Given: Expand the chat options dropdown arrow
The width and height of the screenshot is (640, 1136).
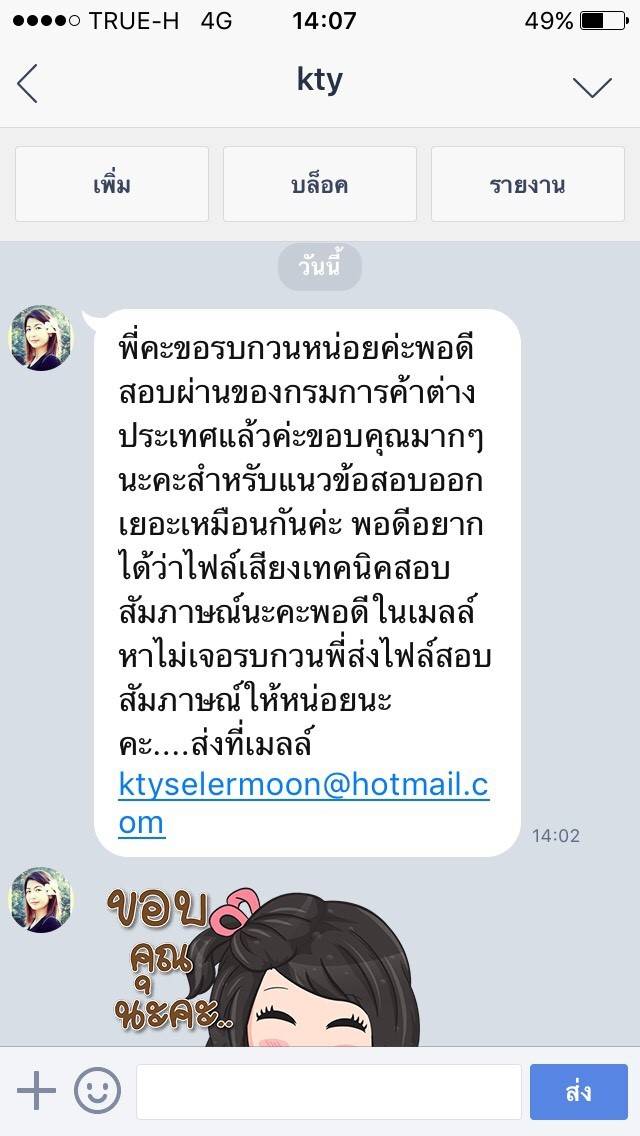Looking at the screenshot, I should click(x=592, y=86).
